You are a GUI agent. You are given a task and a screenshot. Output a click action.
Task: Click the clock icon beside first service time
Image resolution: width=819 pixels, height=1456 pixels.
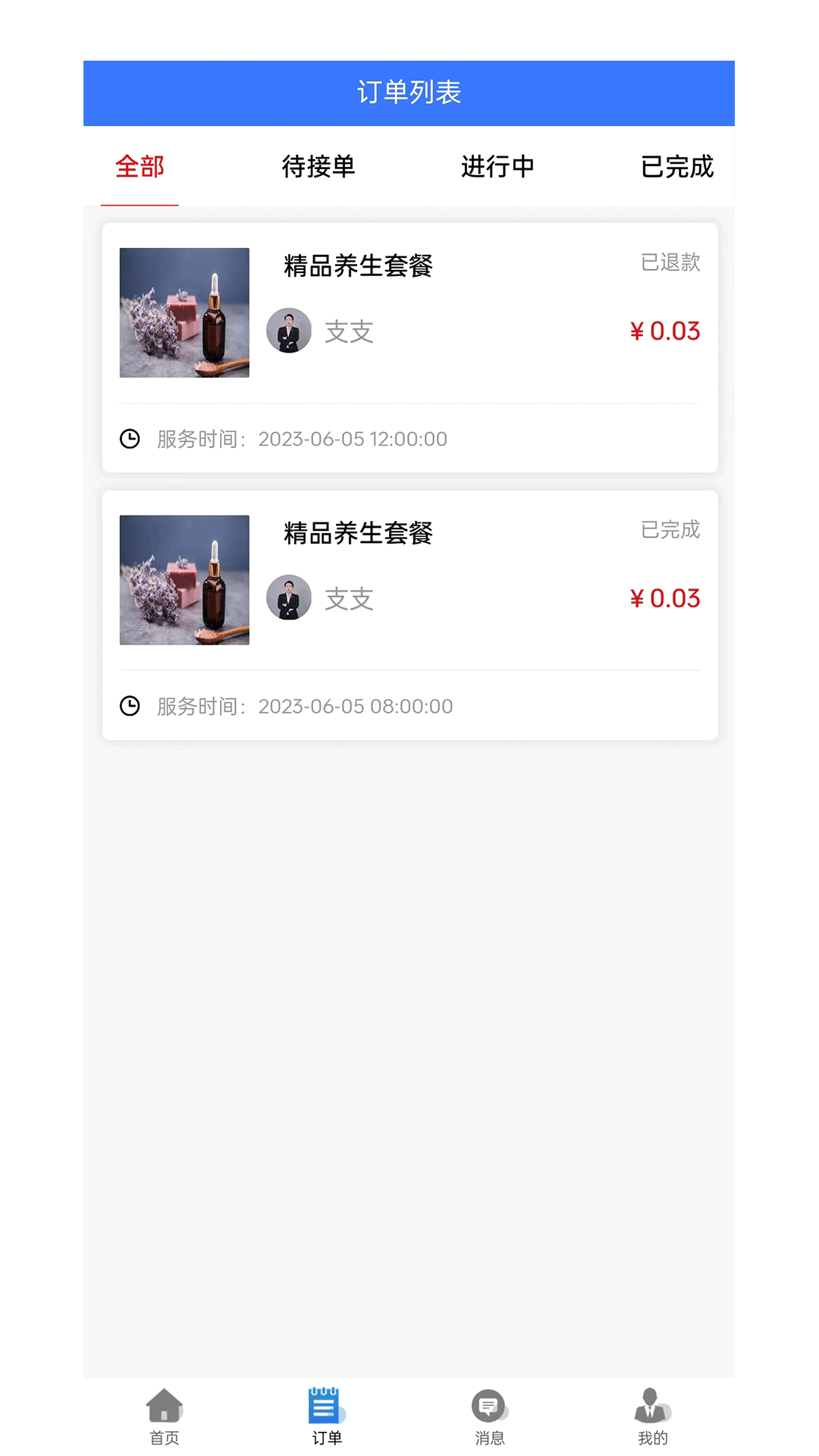point(130,438)
